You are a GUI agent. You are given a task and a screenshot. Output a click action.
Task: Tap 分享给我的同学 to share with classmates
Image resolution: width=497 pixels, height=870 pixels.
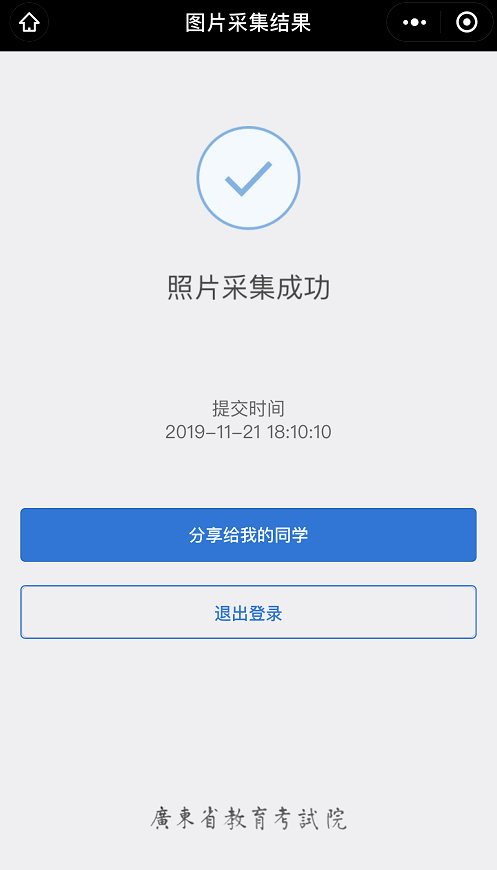pyautogui.click(x=248, y=535)
